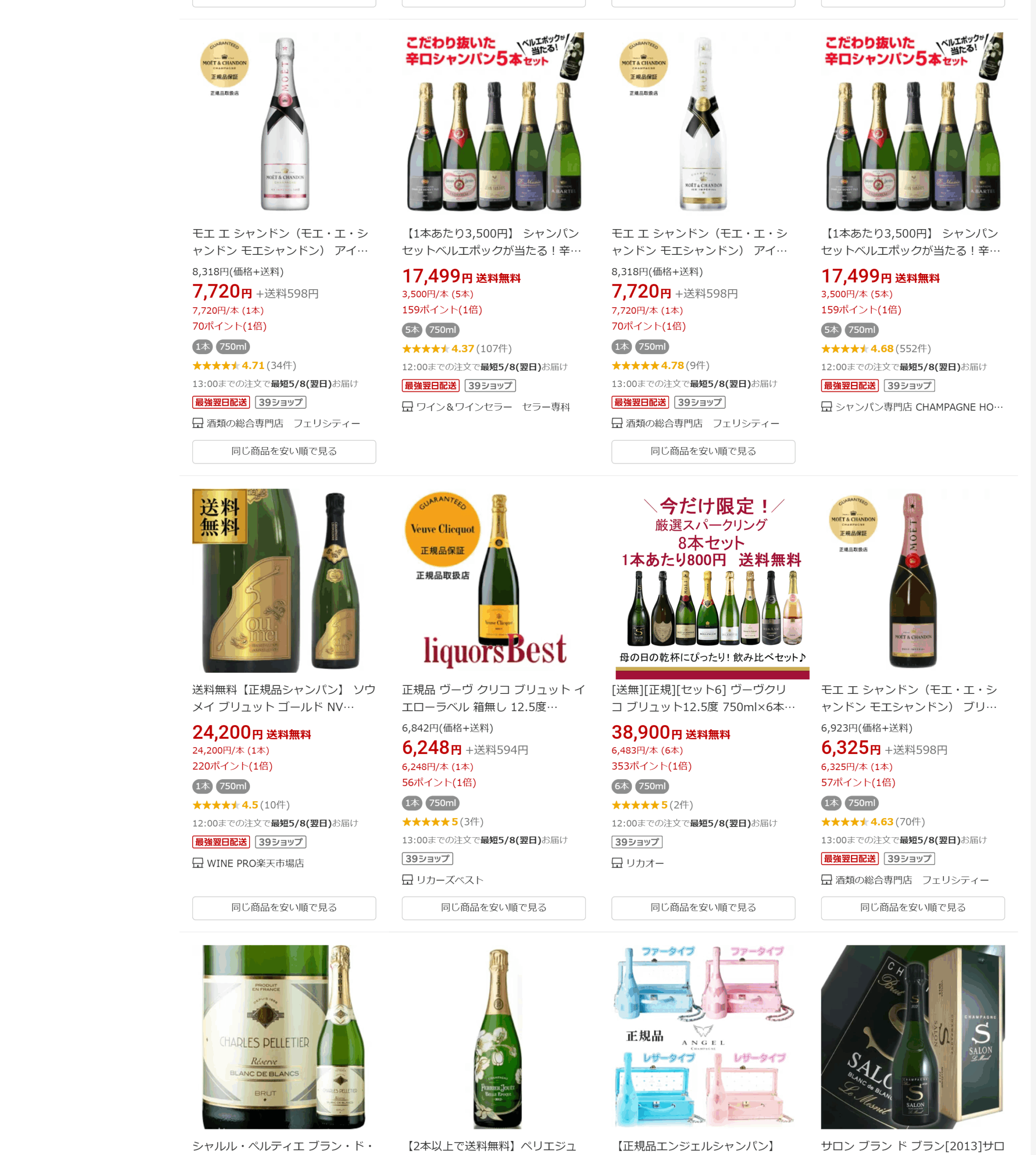Open the 107件 reviews of the セラー専科 set

click(494, 348)
